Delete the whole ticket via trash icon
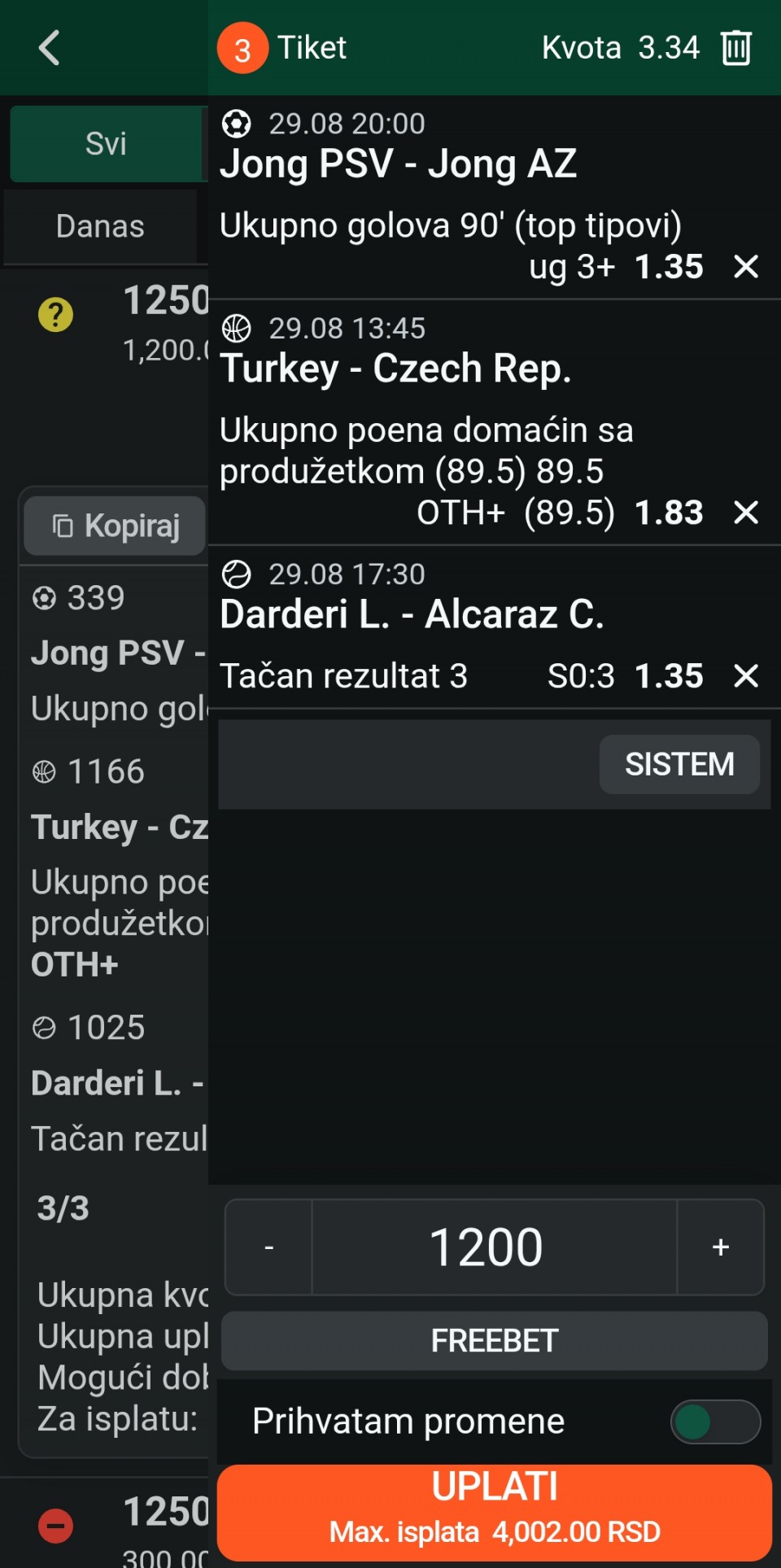Image resolution: width=781 pixels, height=1568 pixels. [x=736, y=47]
